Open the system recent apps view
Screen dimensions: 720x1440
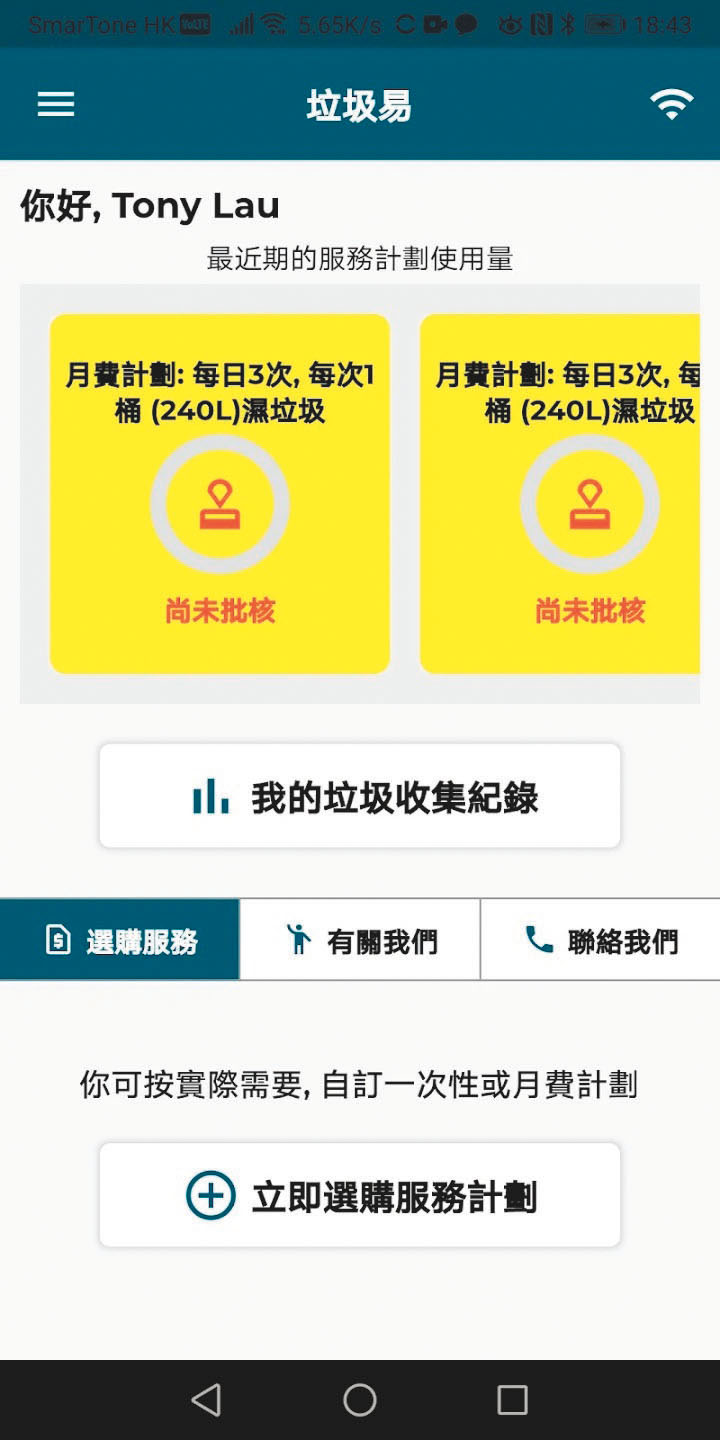tap(512, 1400)
